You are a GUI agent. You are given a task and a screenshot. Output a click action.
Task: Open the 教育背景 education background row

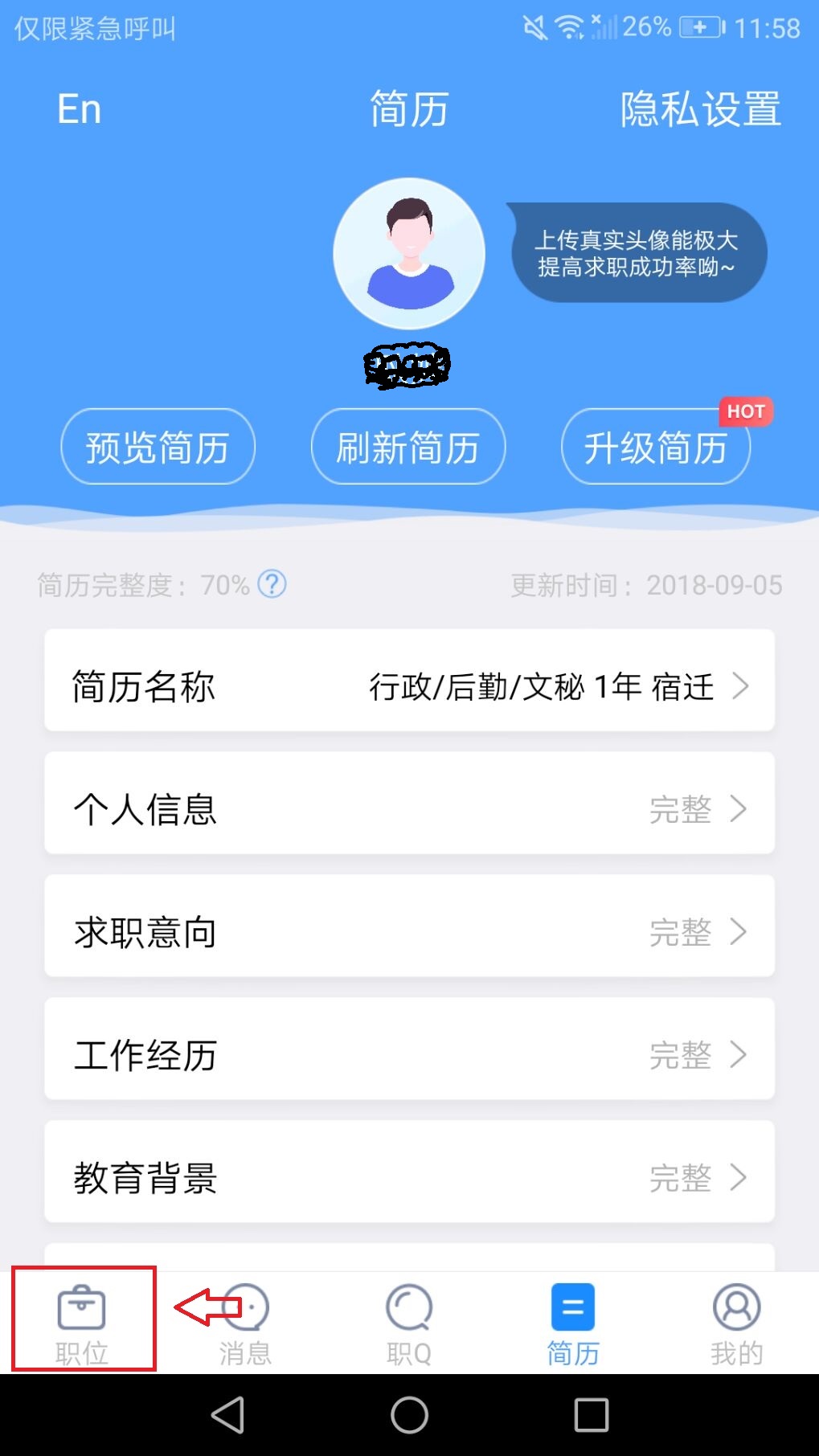click(409, 1177)
